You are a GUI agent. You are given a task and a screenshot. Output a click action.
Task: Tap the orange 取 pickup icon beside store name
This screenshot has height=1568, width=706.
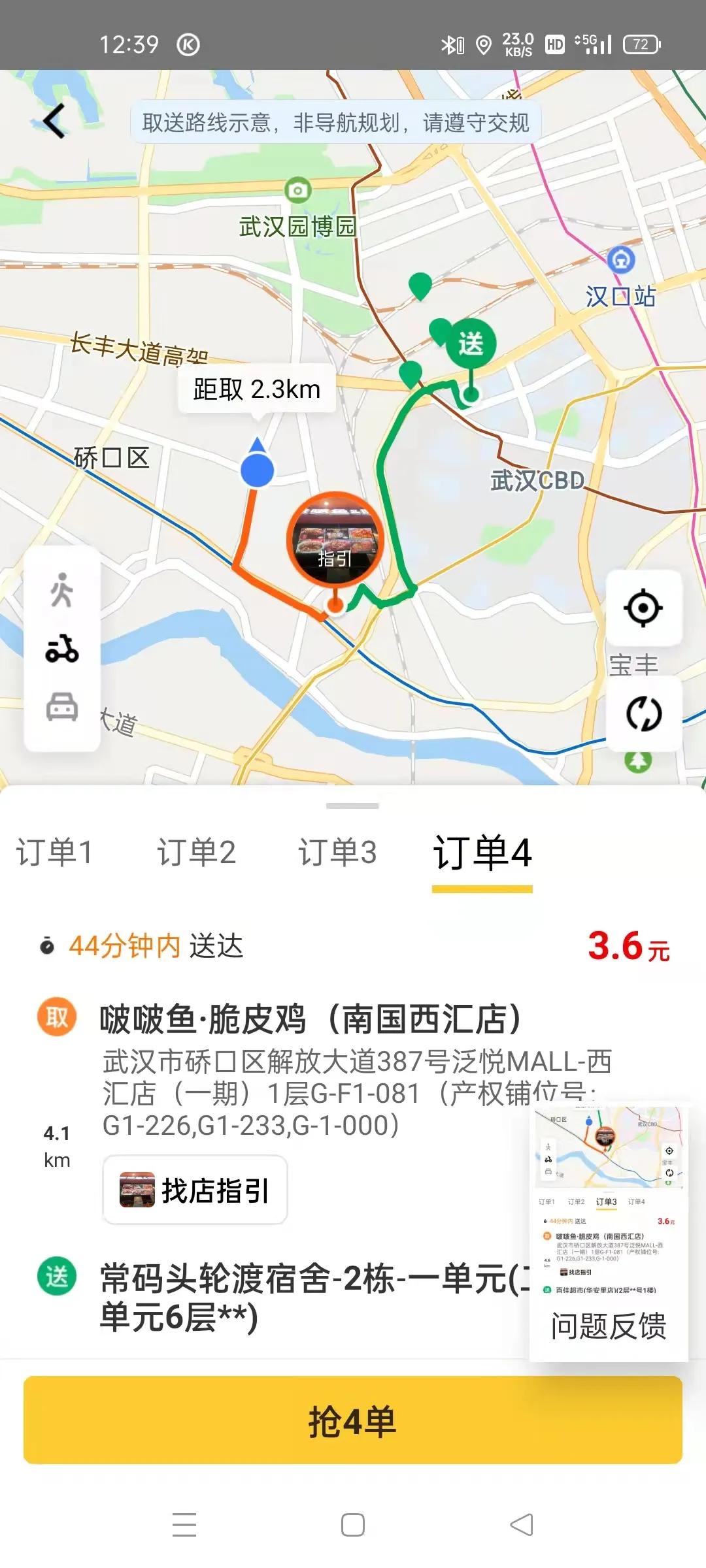(56, 1016)
